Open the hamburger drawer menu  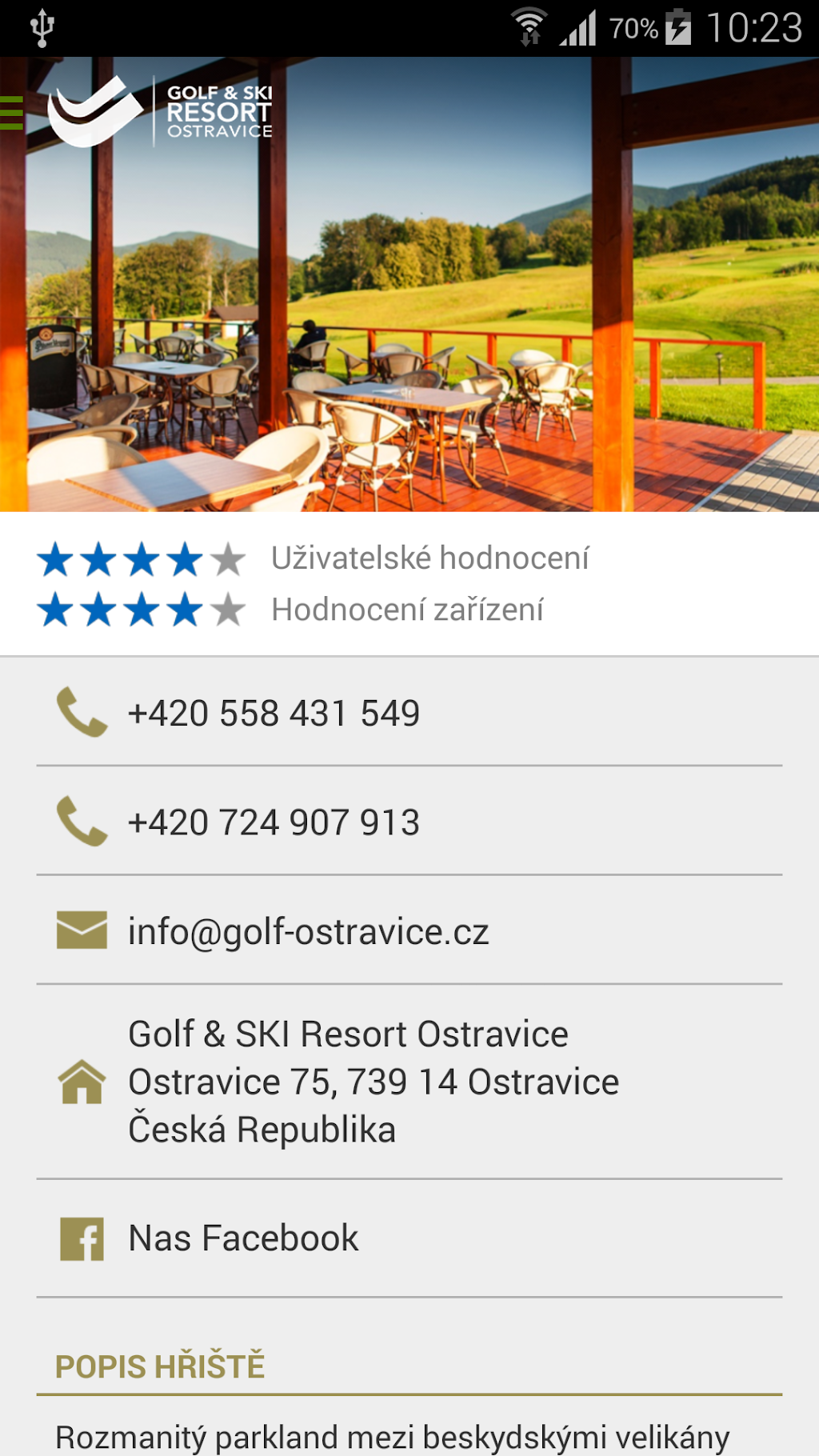click(11, 113)
